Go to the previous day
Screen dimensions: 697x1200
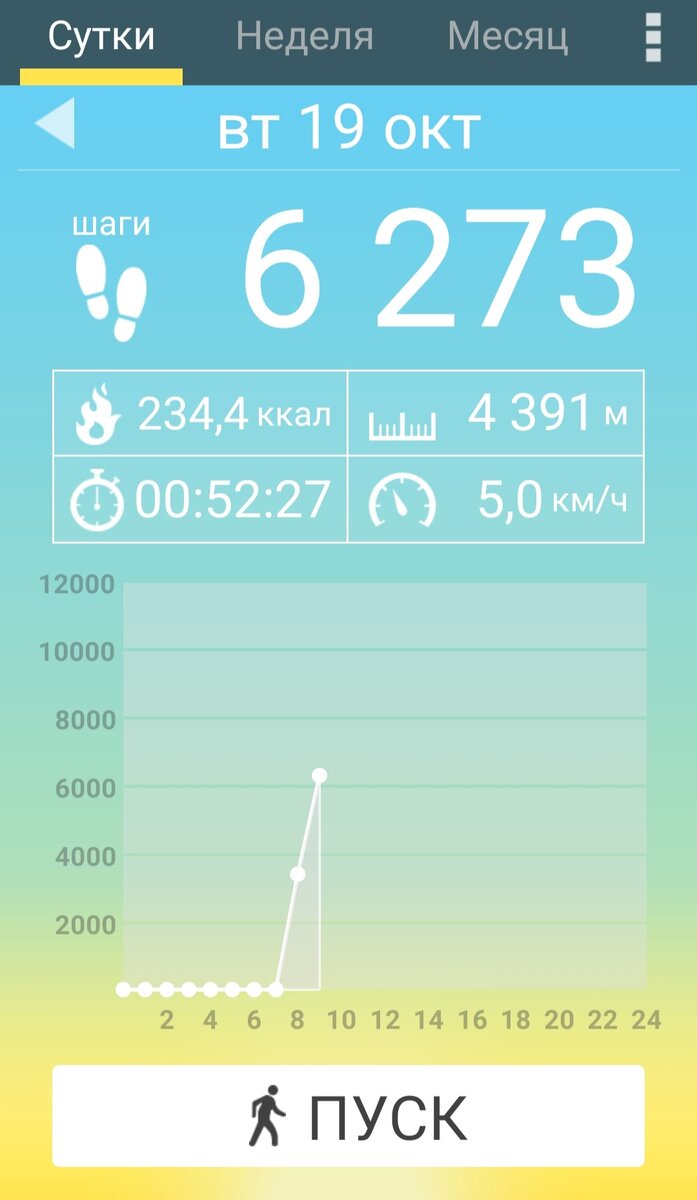click(55, 125)
